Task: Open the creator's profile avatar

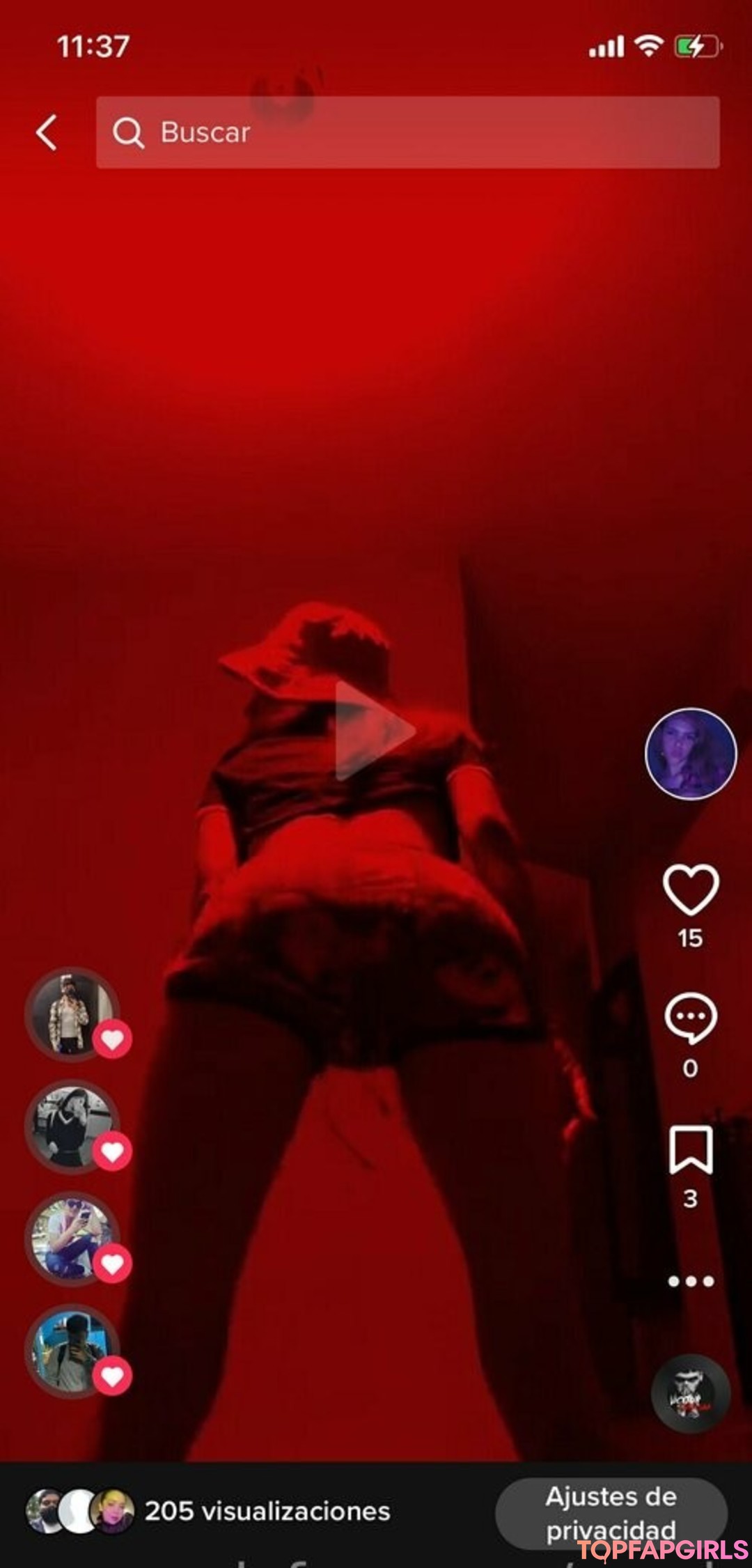Action: click(x=691, y=754)
